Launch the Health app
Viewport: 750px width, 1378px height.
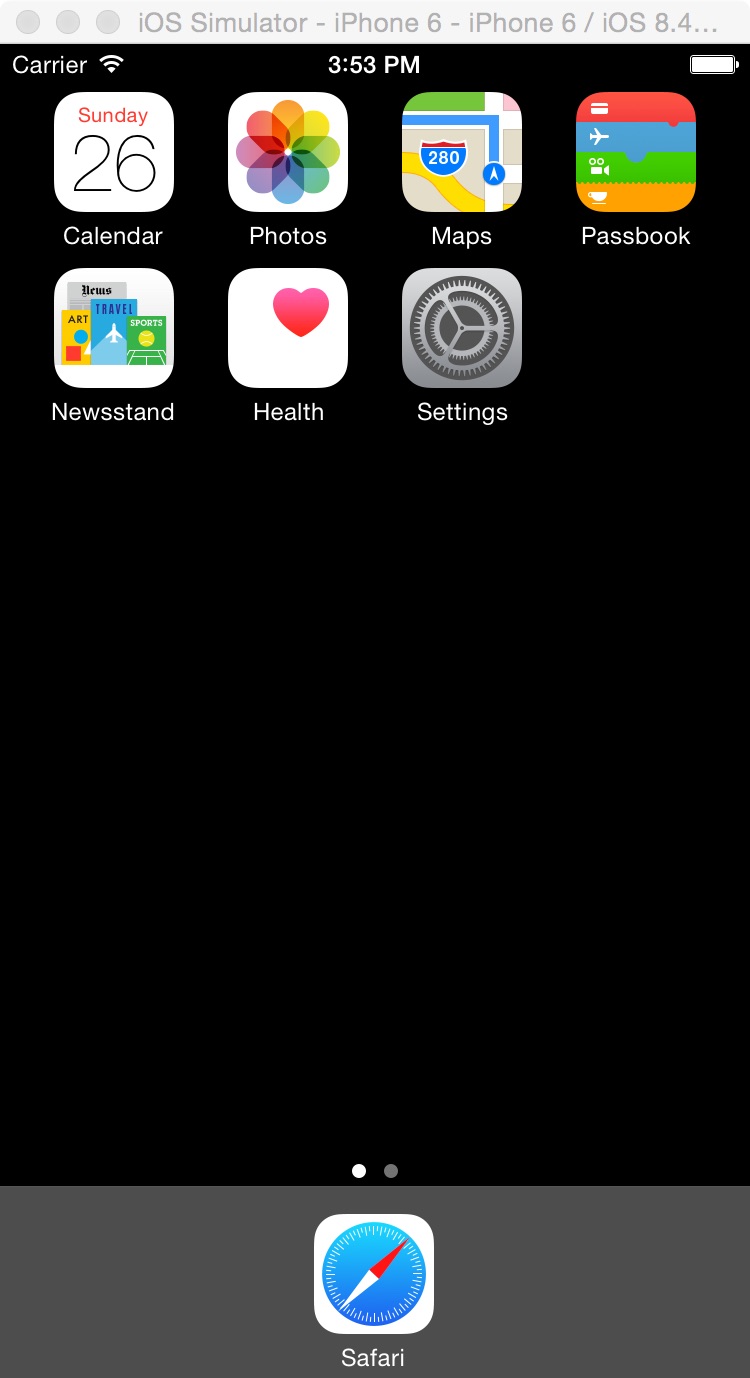click(288, 328)
